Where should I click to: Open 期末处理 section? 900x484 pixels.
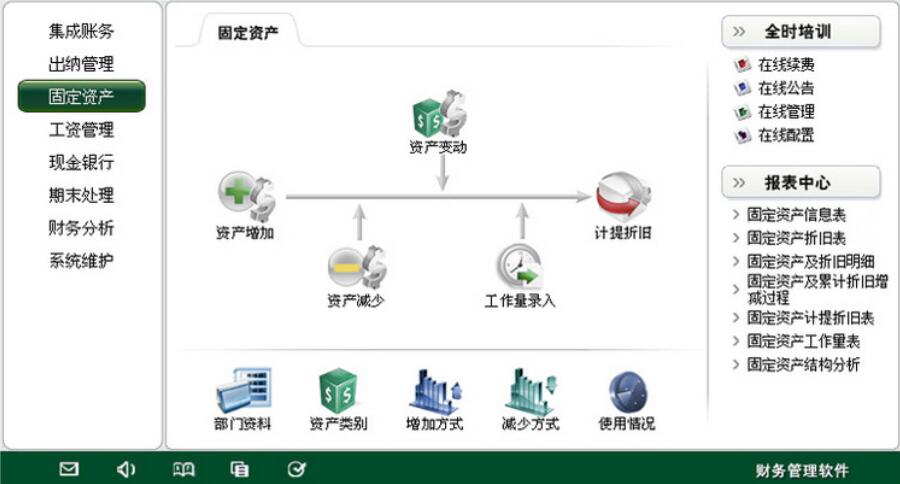coord(81,195)
